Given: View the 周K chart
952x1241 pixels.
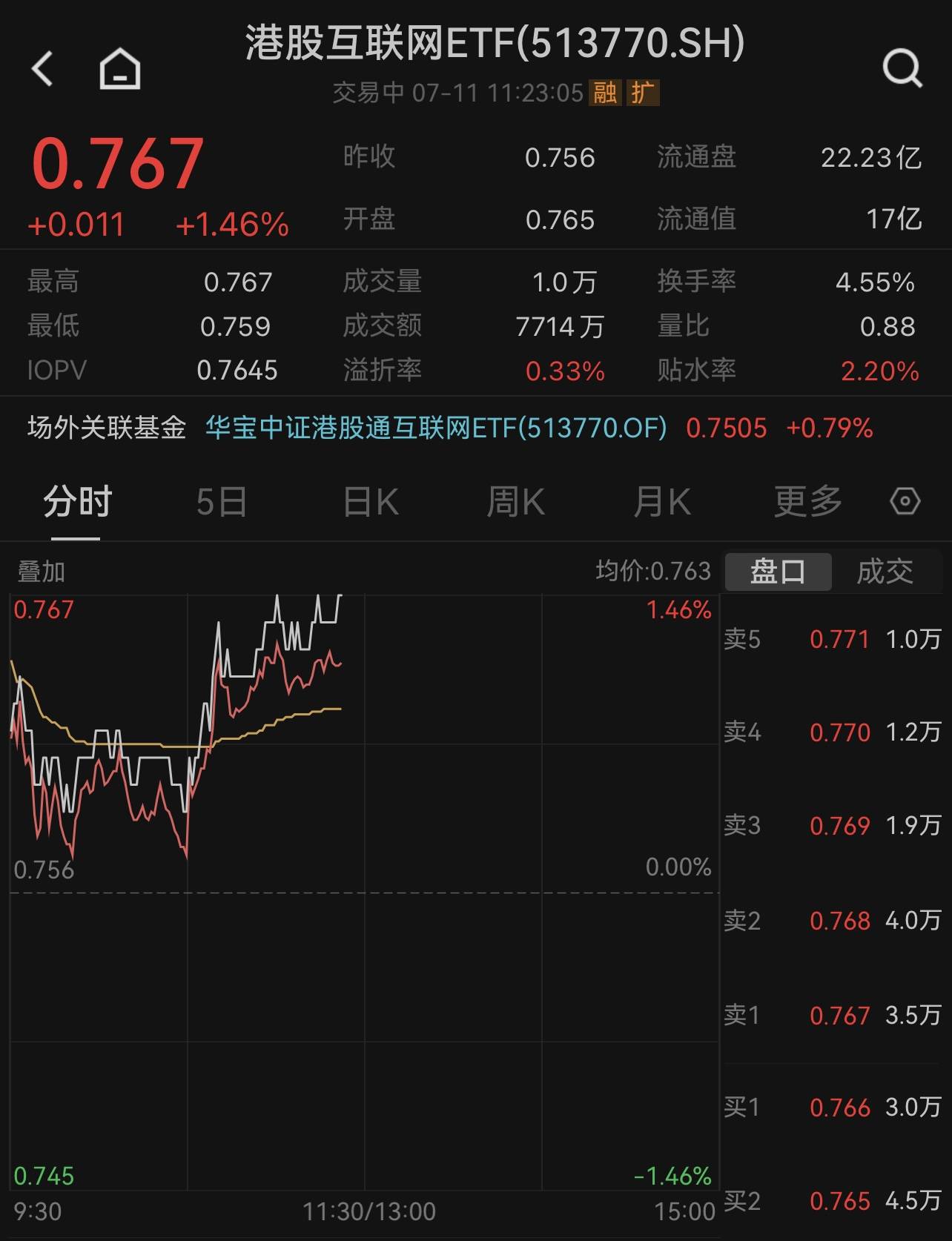Looking at the screenshot, I should tap(515, 502).
